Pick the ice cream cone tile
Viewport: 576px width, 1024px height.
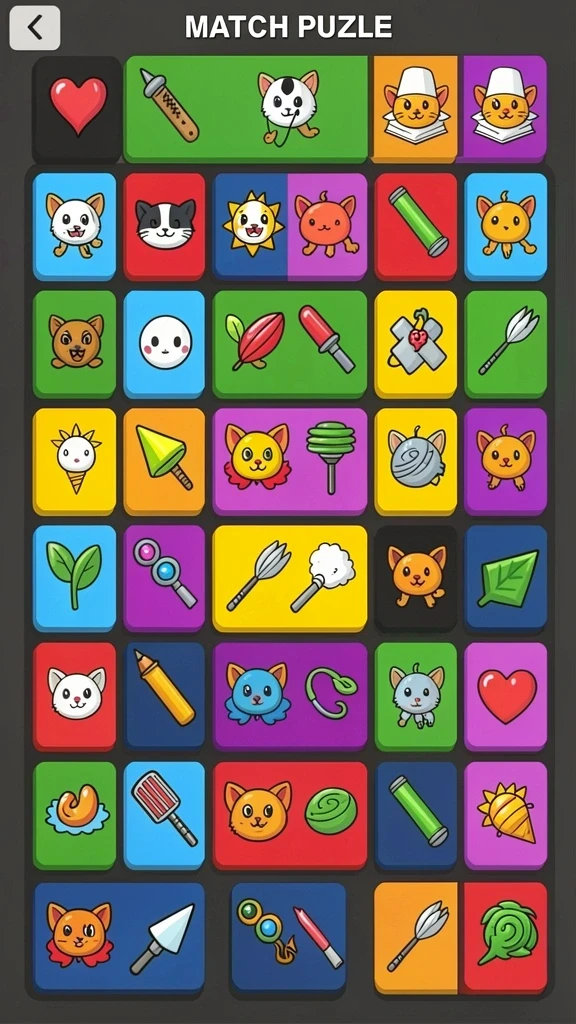coord(74,461)
